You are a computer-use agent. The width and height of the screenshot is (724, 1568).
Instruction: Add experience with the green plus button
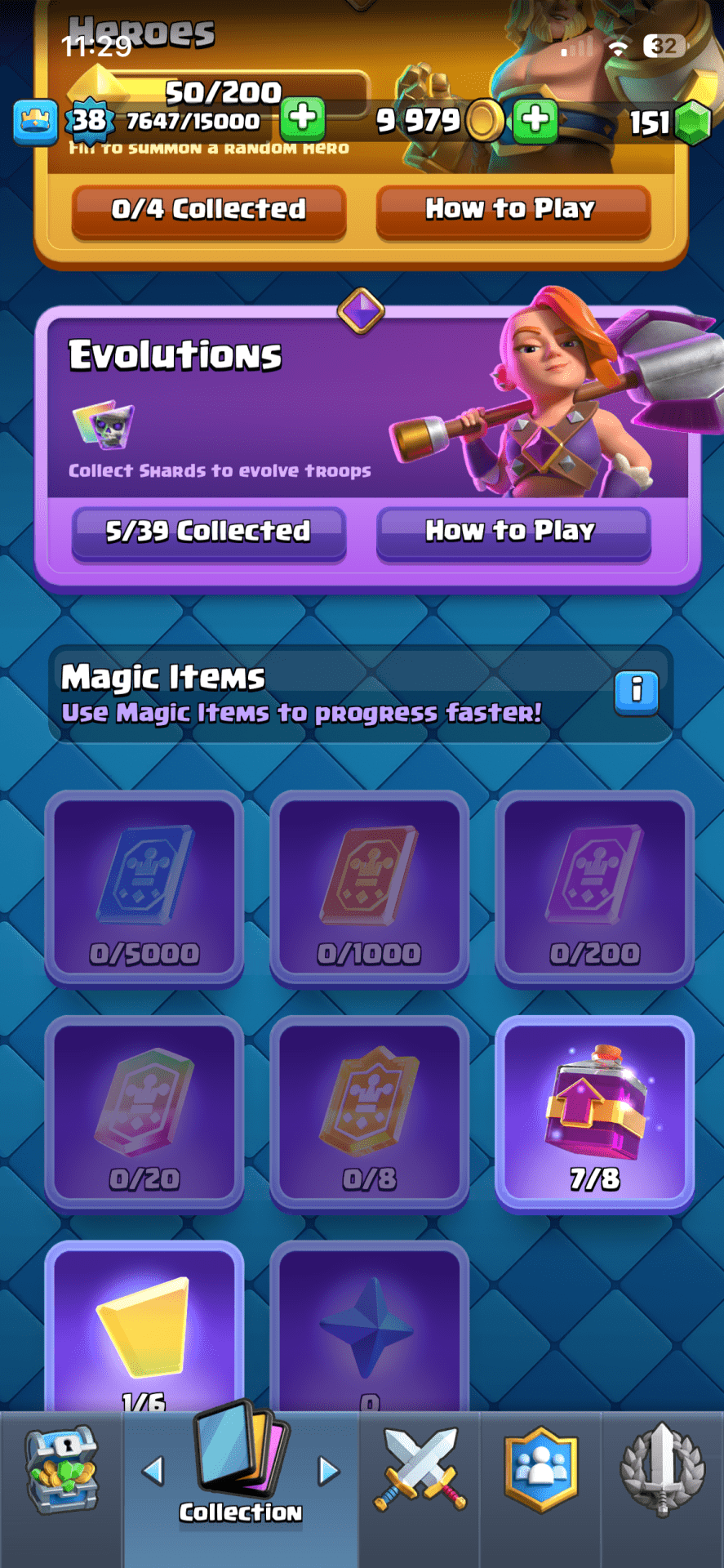coord(303,118)
